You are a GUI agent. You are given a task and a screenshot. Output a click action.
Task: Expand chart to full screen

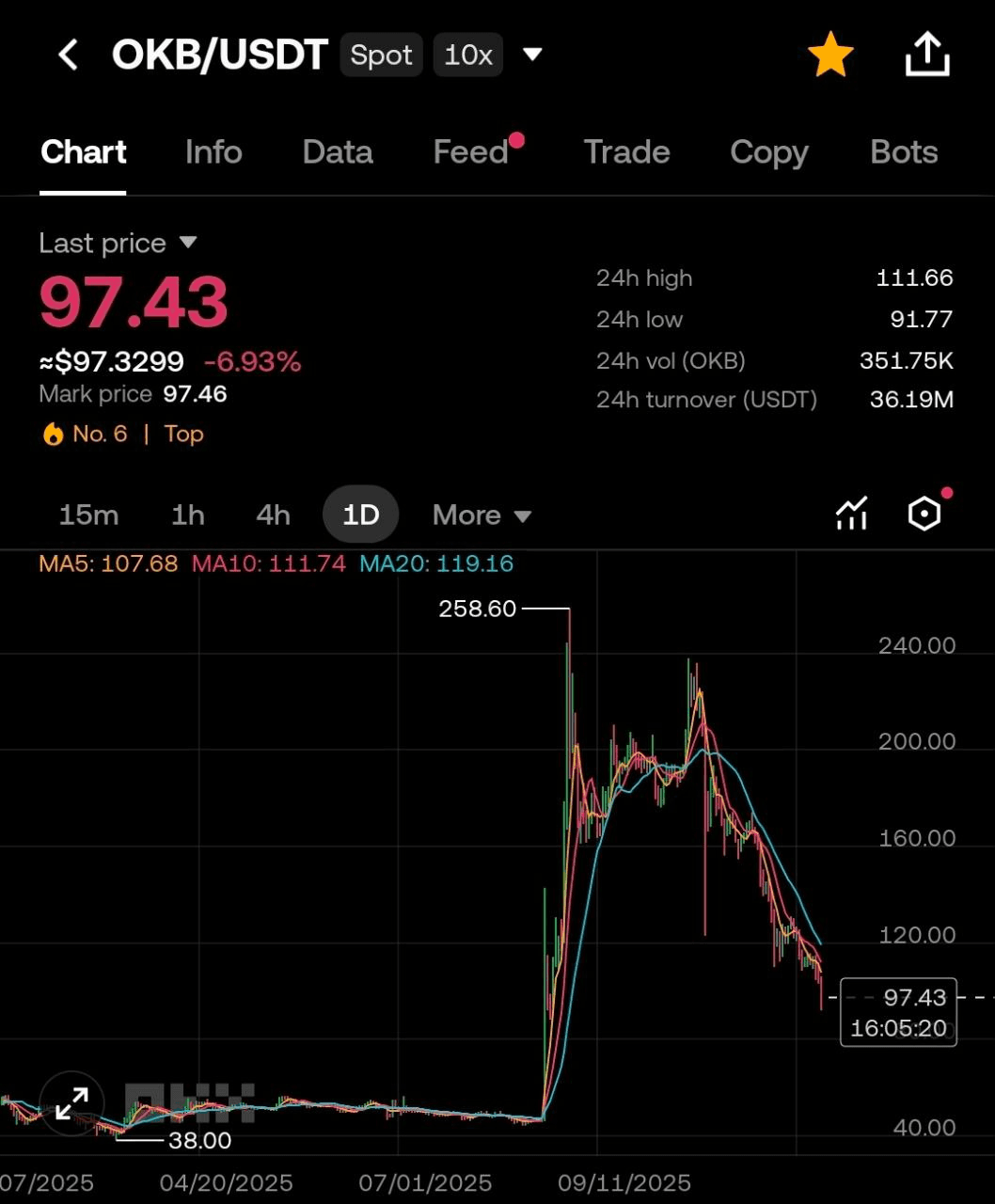click(x=72, y=1103)
